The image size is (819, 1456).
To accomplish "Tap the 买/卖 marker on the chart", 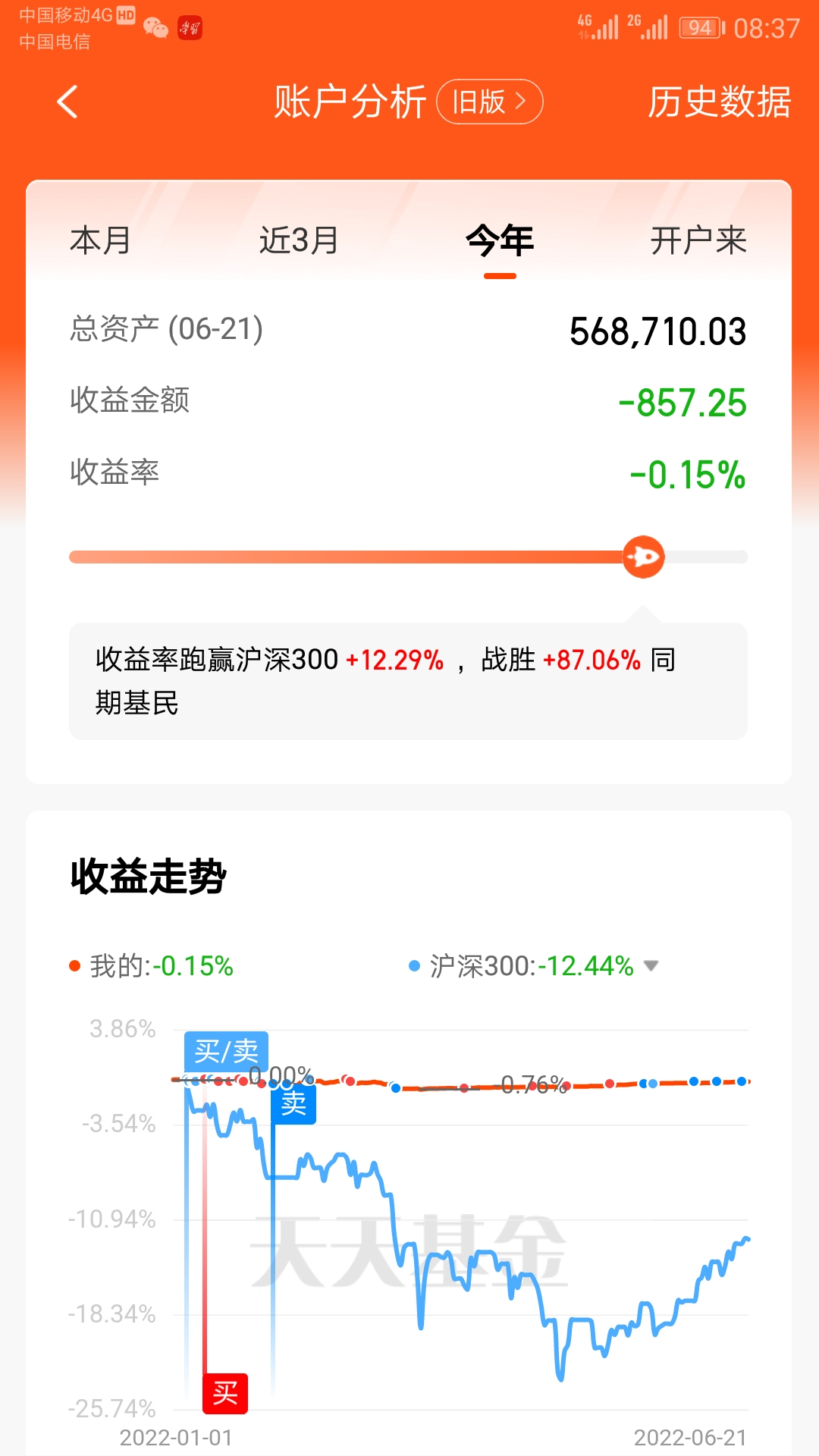I will coord(226,1051).
